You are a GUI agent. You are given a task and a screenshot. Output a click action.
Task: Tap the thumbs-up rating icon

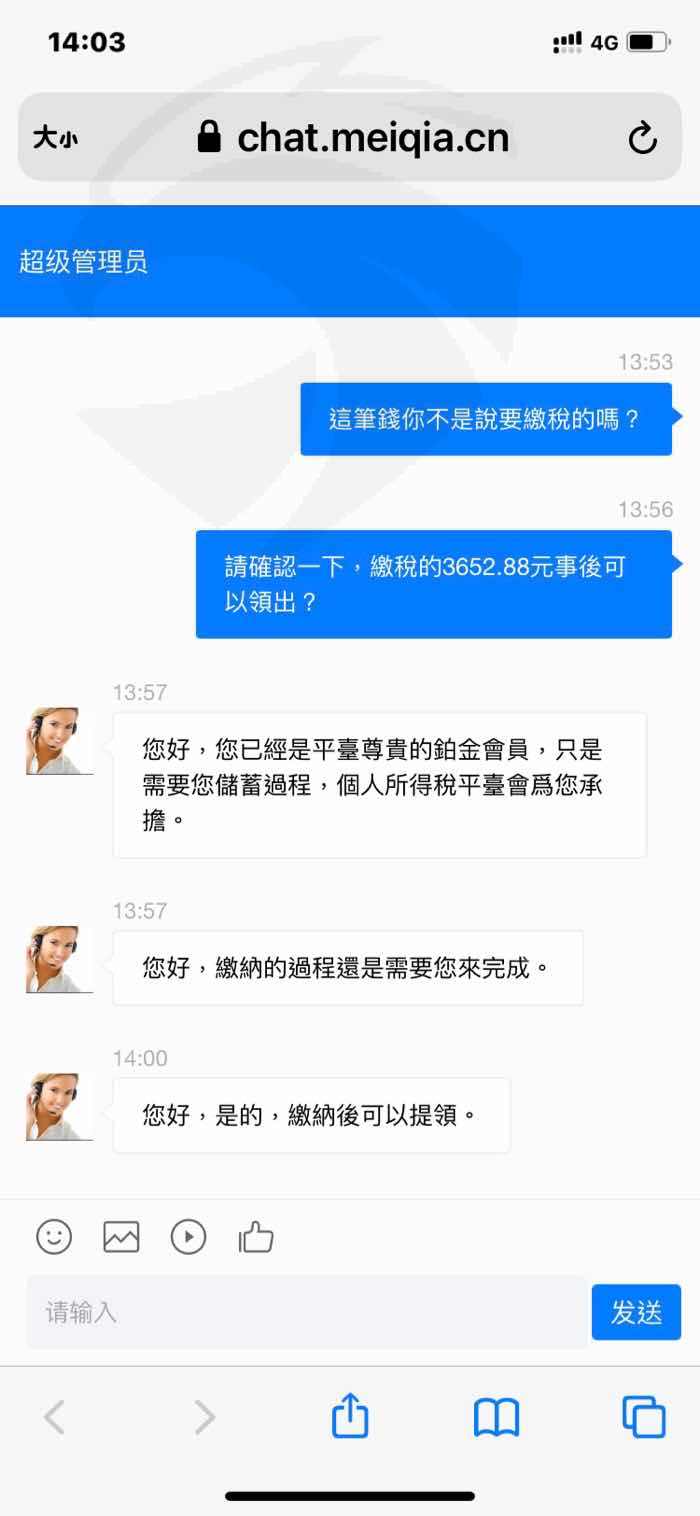point(256,1237)
